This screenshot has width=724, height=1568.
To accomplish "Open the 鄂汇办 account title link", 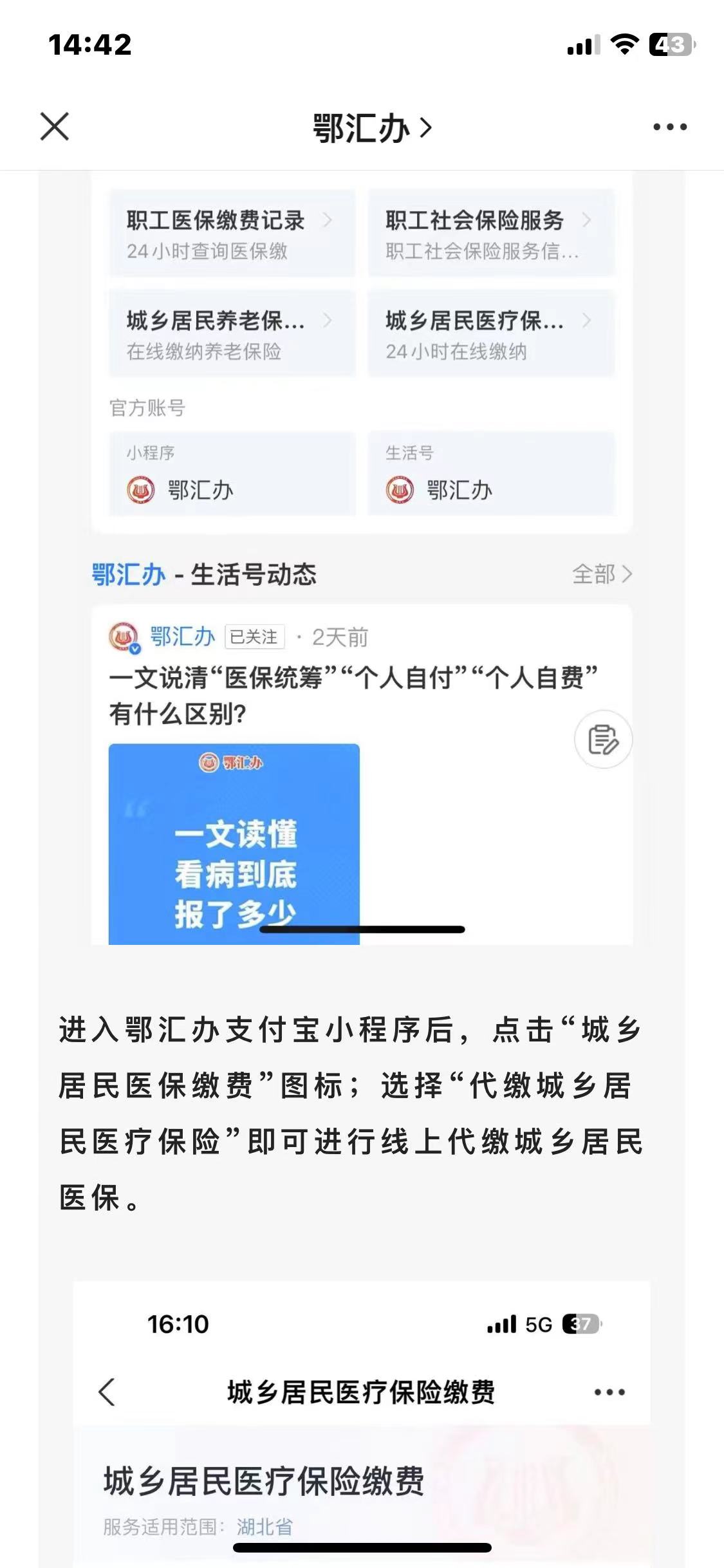I will (x=371, y=128).
